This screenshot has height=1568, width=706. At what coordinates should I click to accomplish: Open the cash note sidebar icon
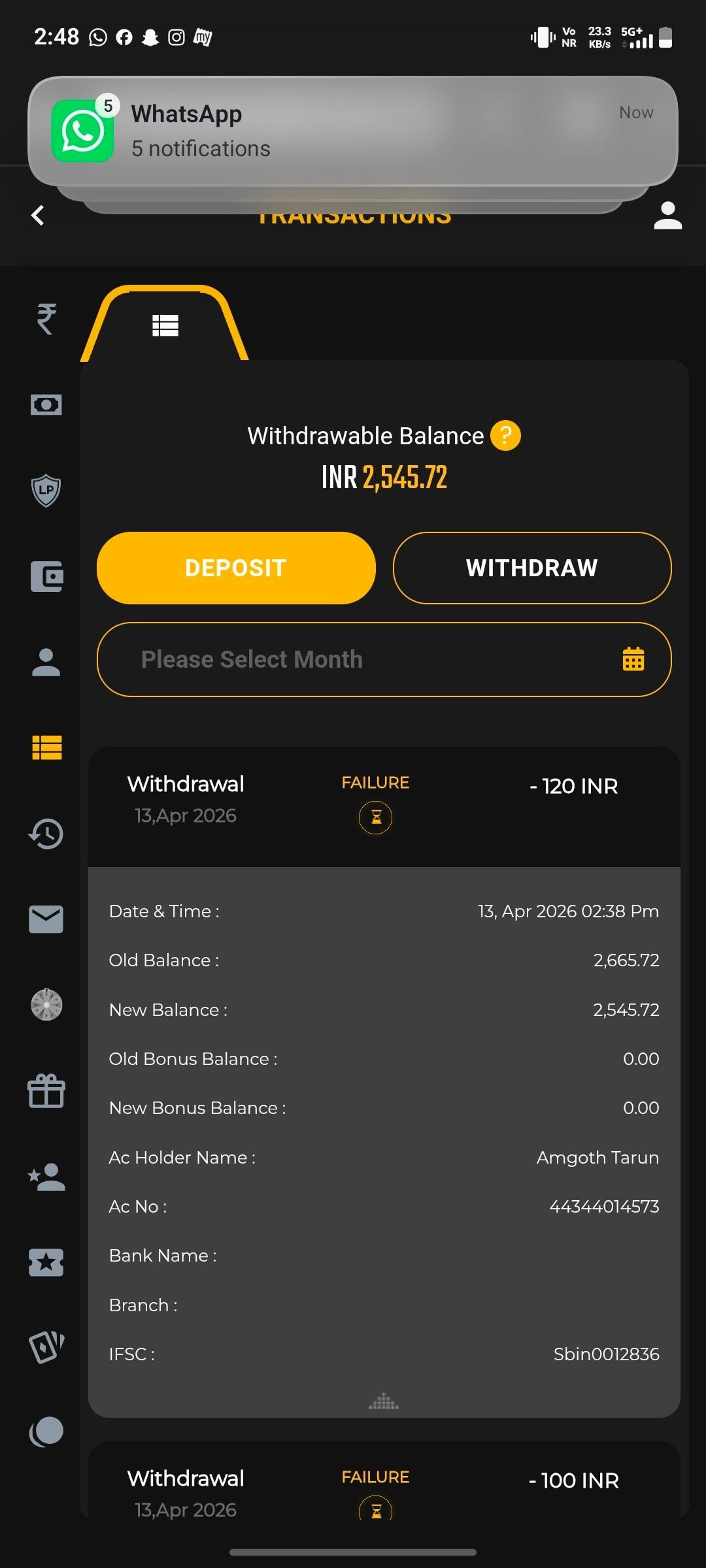pos(46,404)
